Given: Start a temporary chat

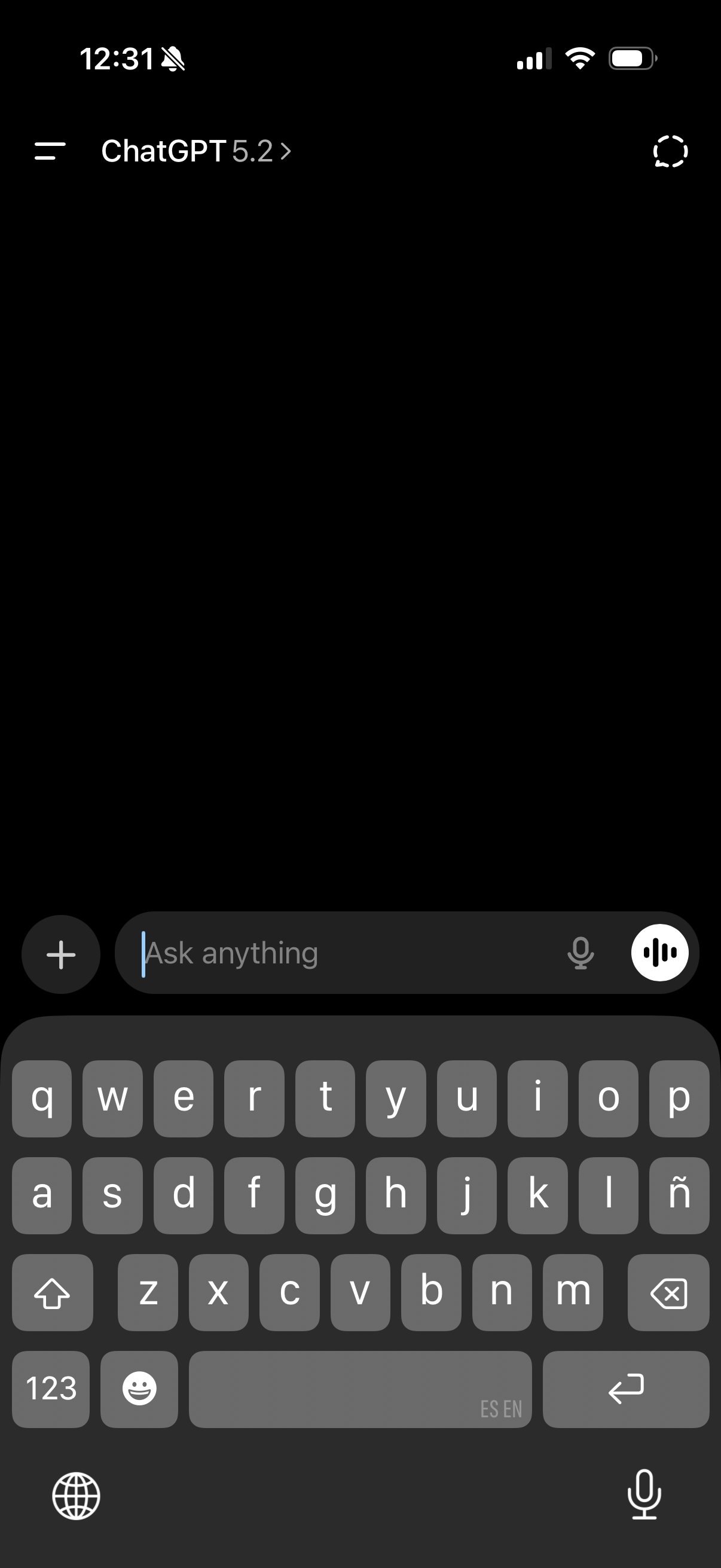Looking at the screenshot, I should pos(670,151).
